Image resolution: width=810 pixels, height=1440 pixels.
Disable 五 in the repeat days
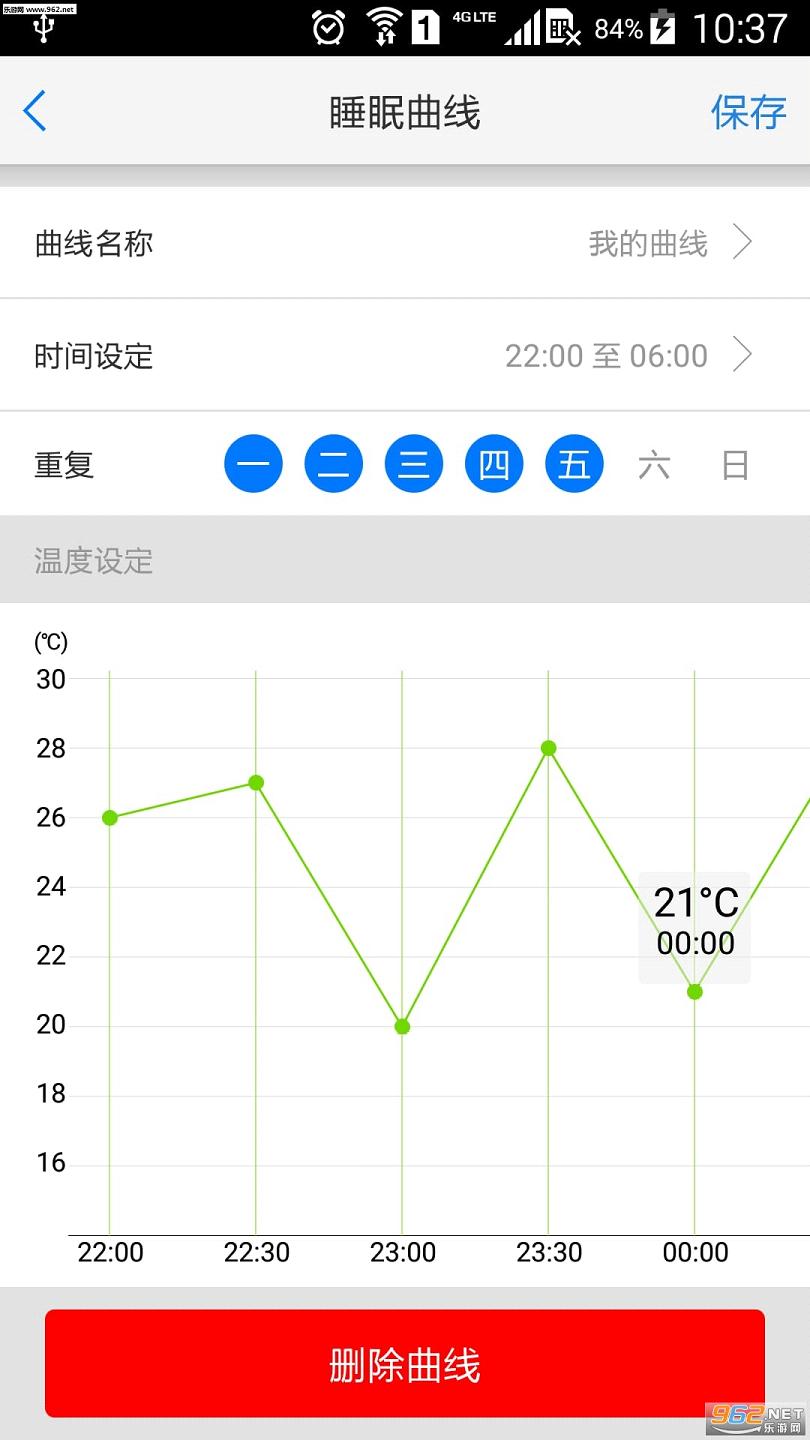pos(574,465)
